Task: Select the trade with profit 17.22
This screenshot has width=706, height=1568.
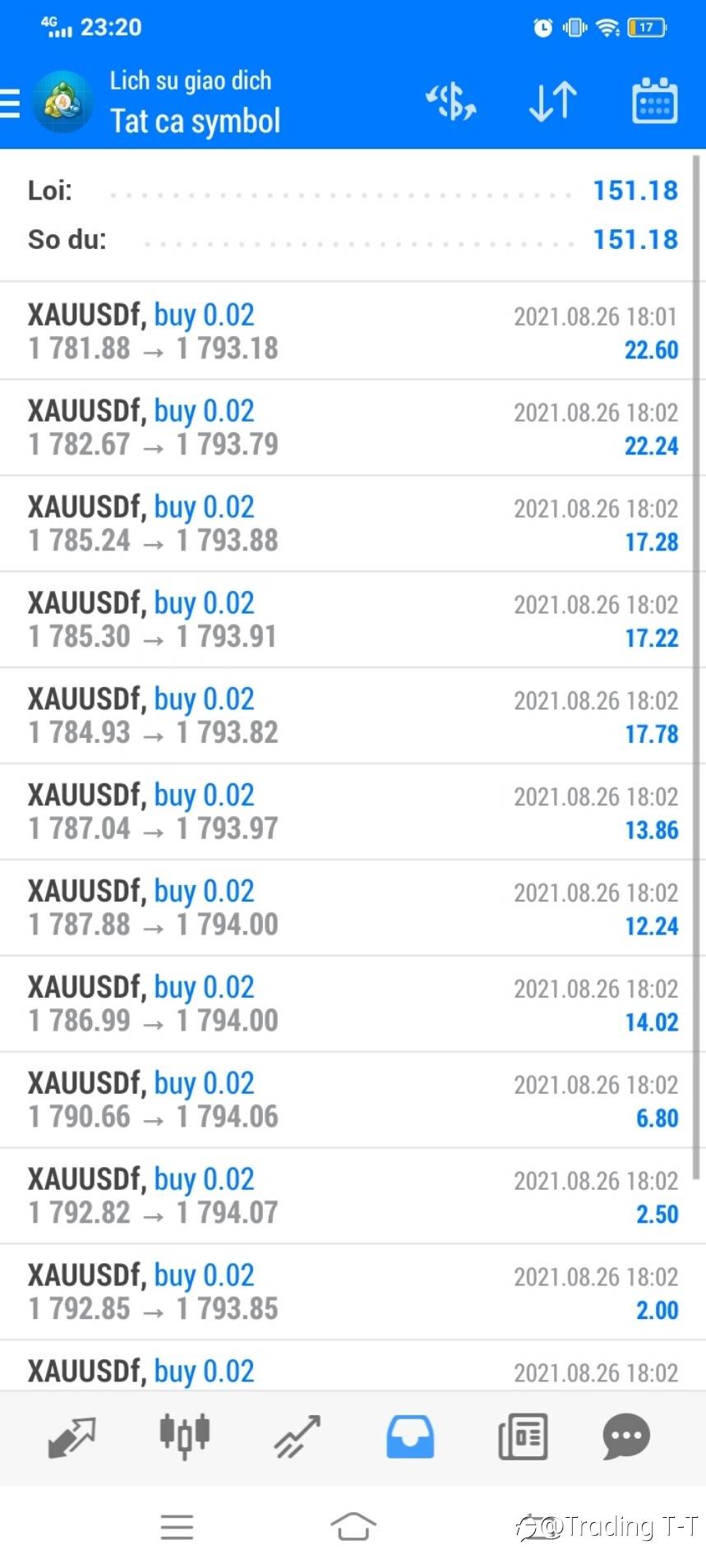Action: pyautogui.click(x=353, y=620)
